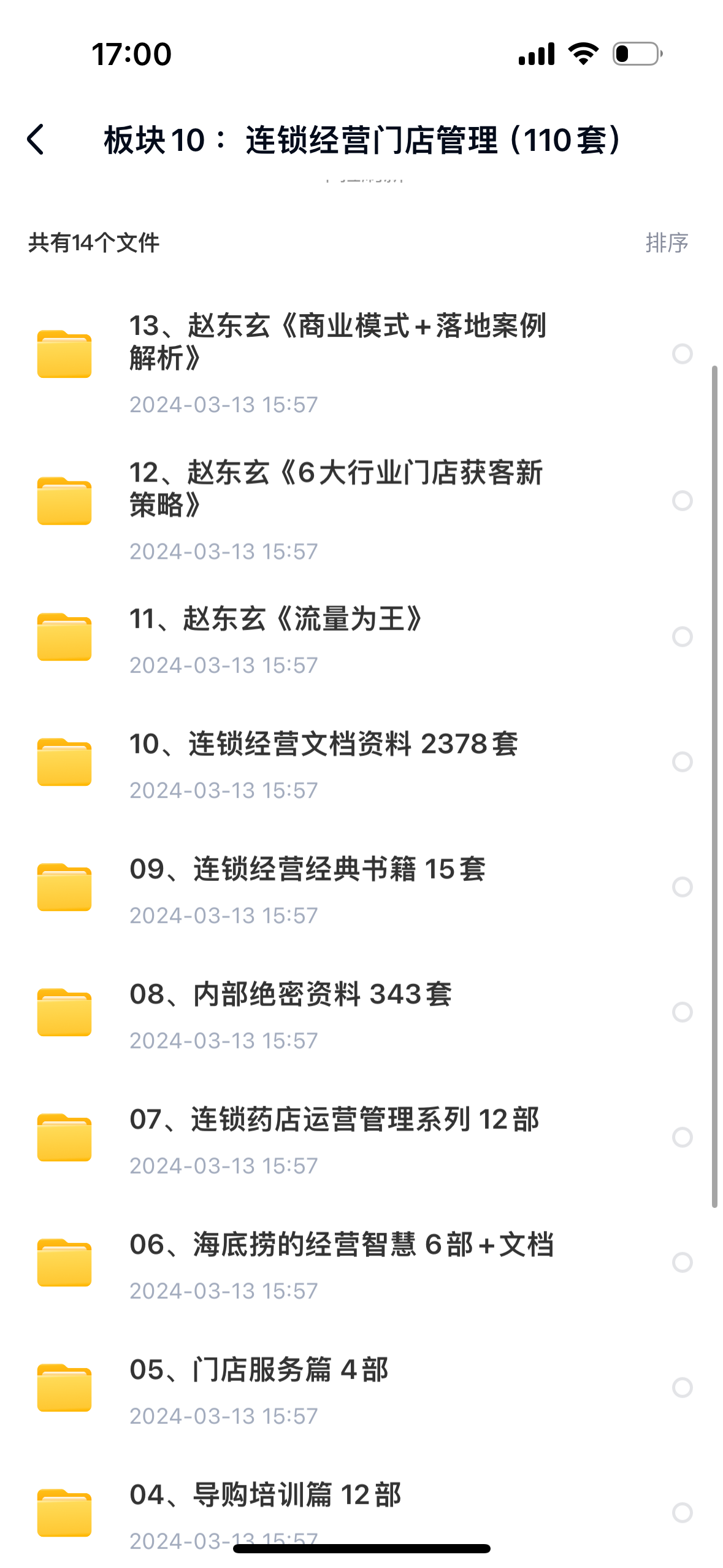Screen dimensions: 723x1568
Task: Open folder 11、赵东玄《流量为王》
Action: (276, 619)
